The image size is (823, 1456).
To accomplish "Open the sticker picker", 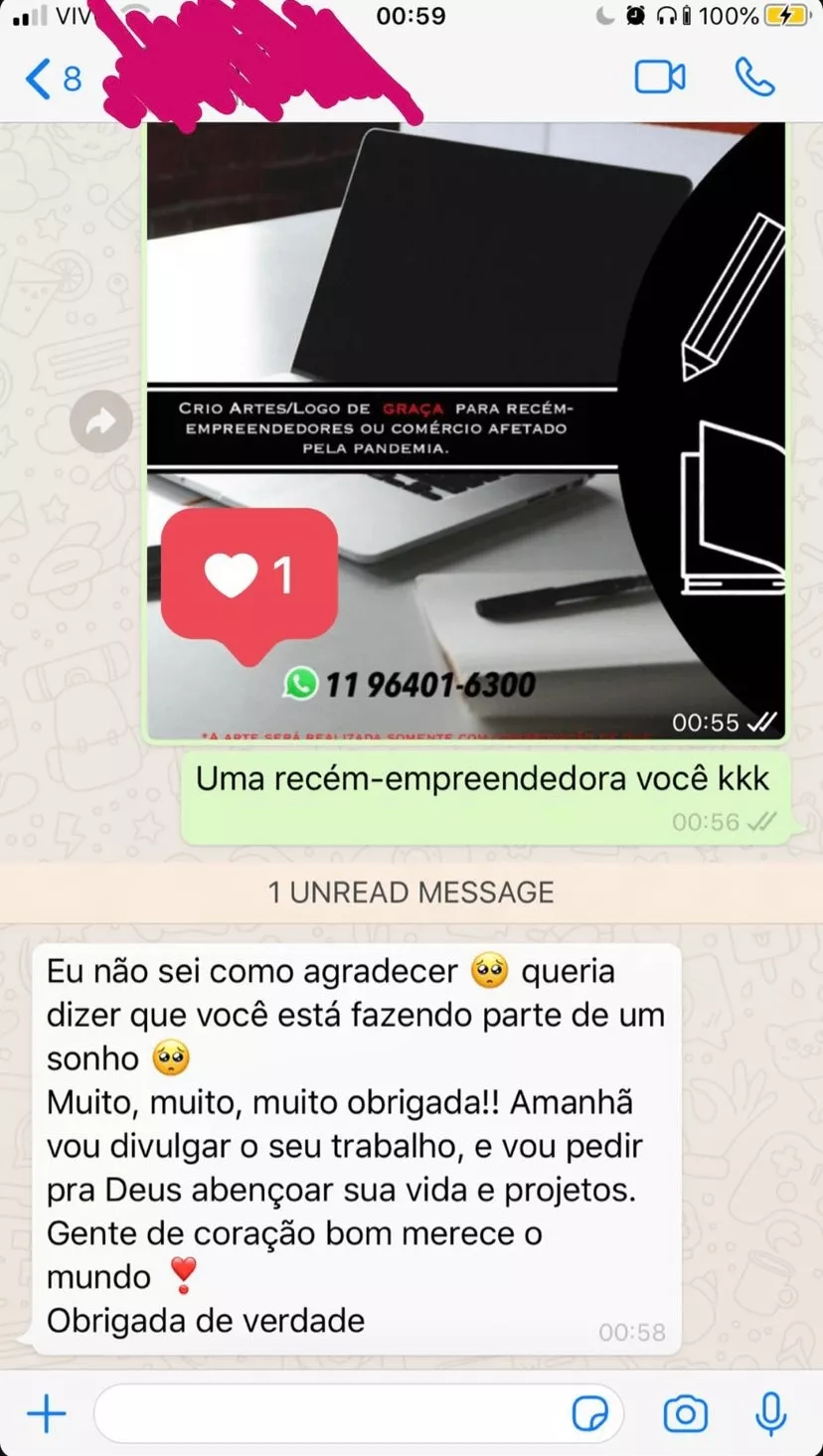I will tap(590, 1413).
